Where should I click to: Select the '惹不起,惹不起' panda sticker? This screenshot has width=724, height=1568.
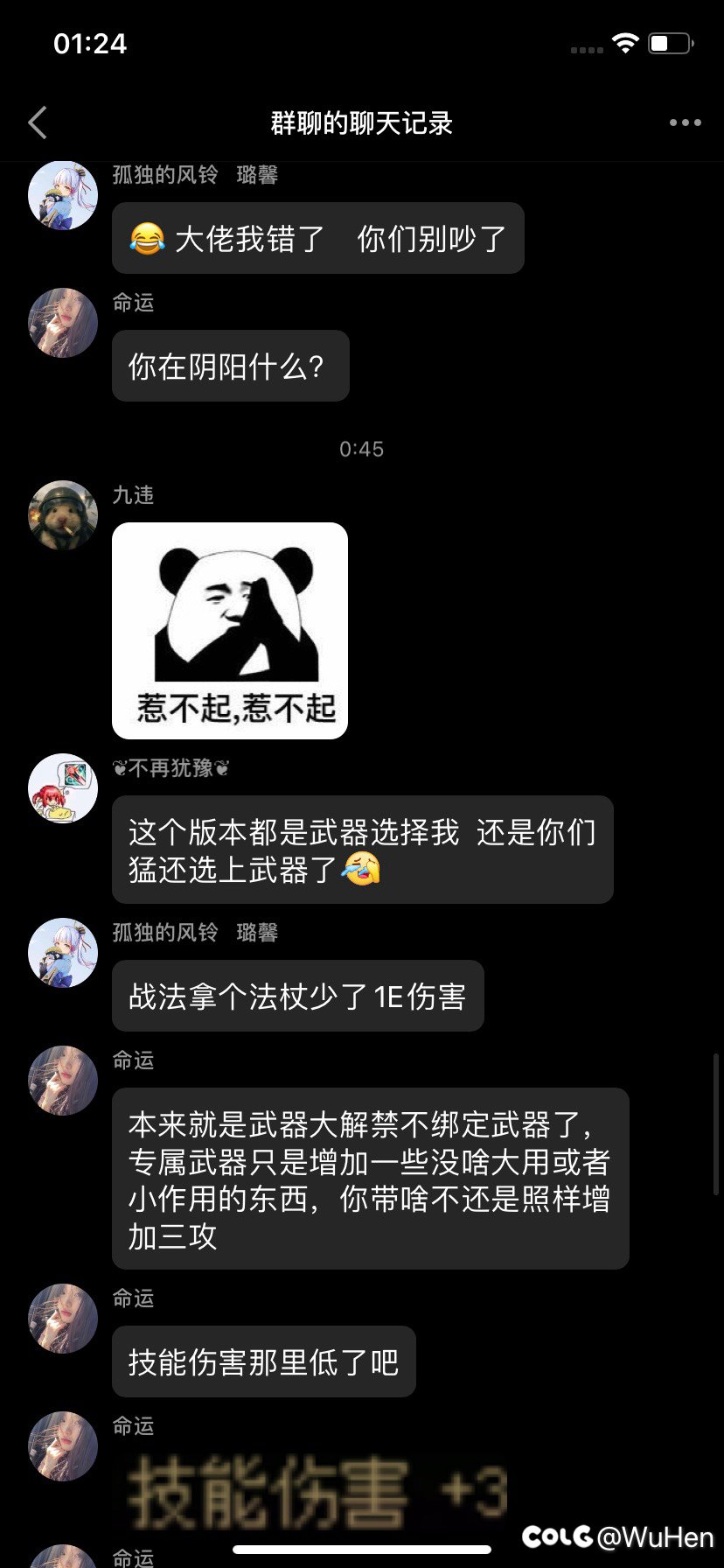tap(229, 628)
